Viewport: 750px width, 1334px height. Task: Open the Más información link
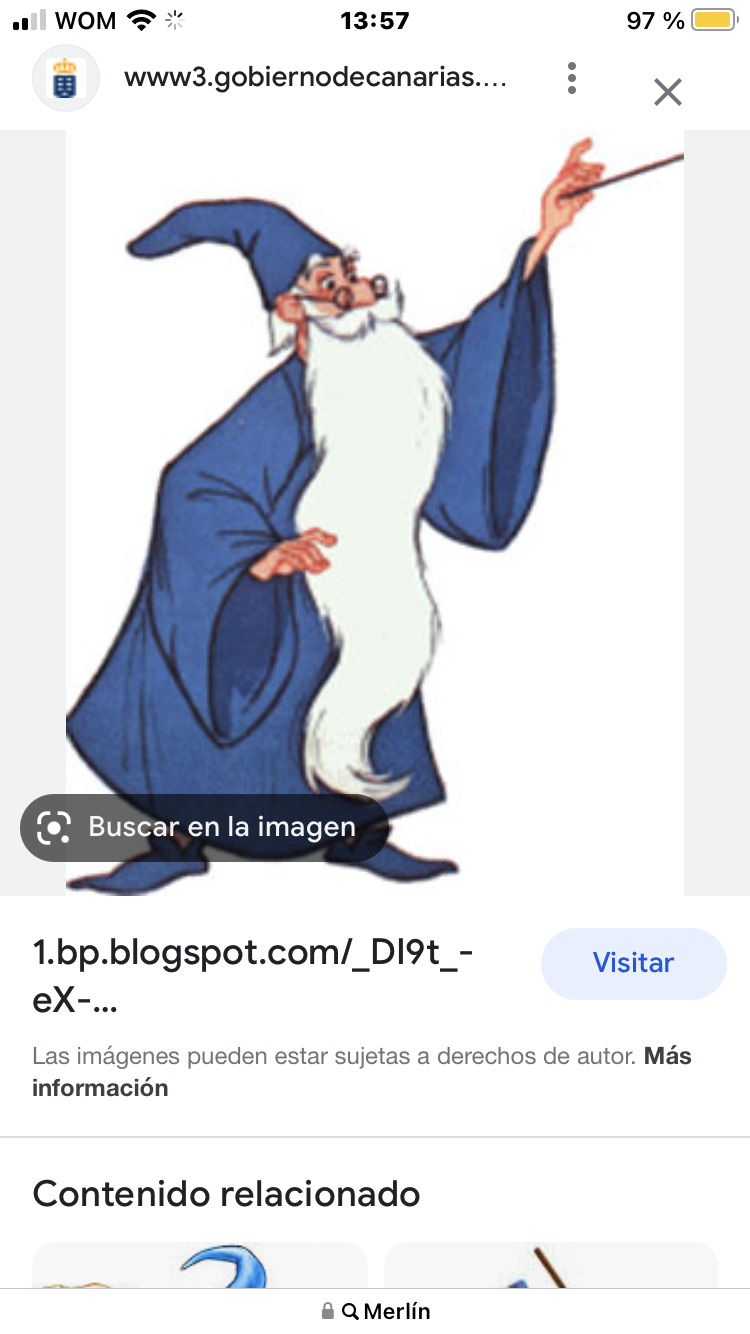[x=362, y=1072]
